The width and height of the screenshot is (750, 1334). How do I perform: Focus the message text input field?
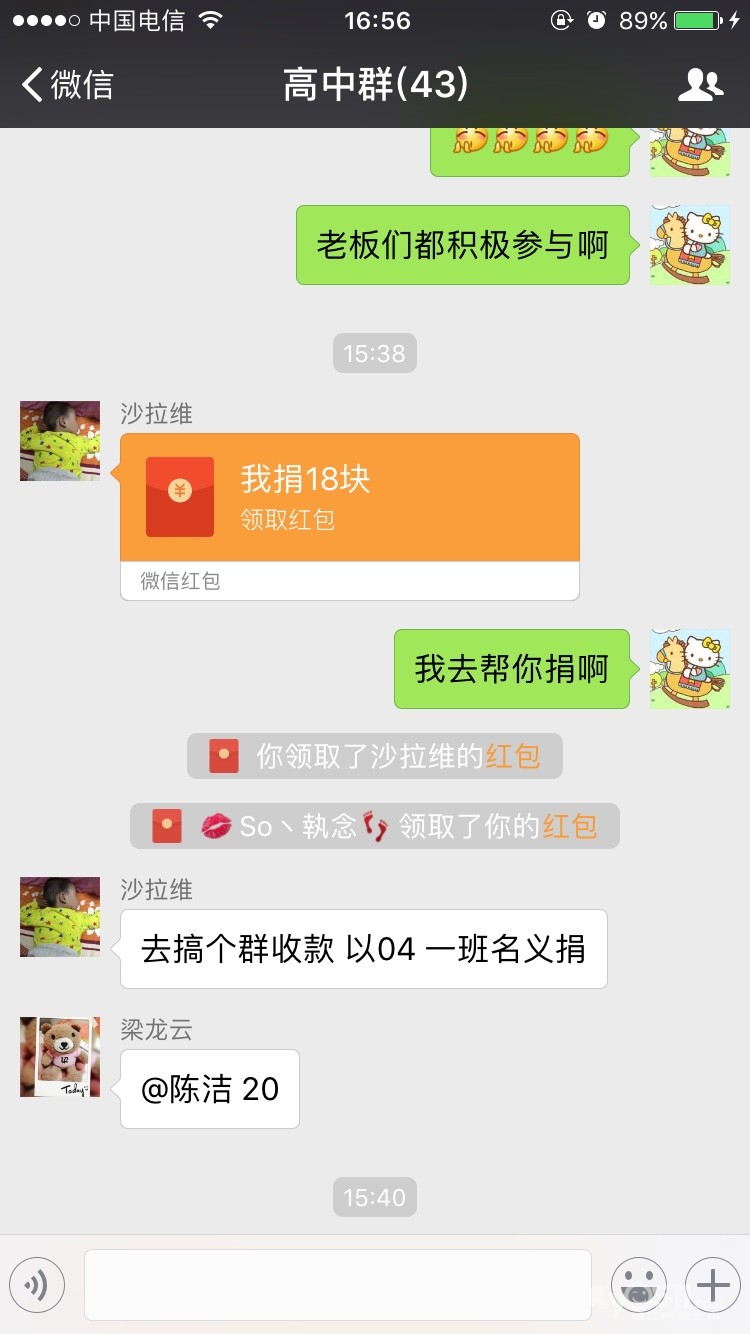pos(337,1284)
